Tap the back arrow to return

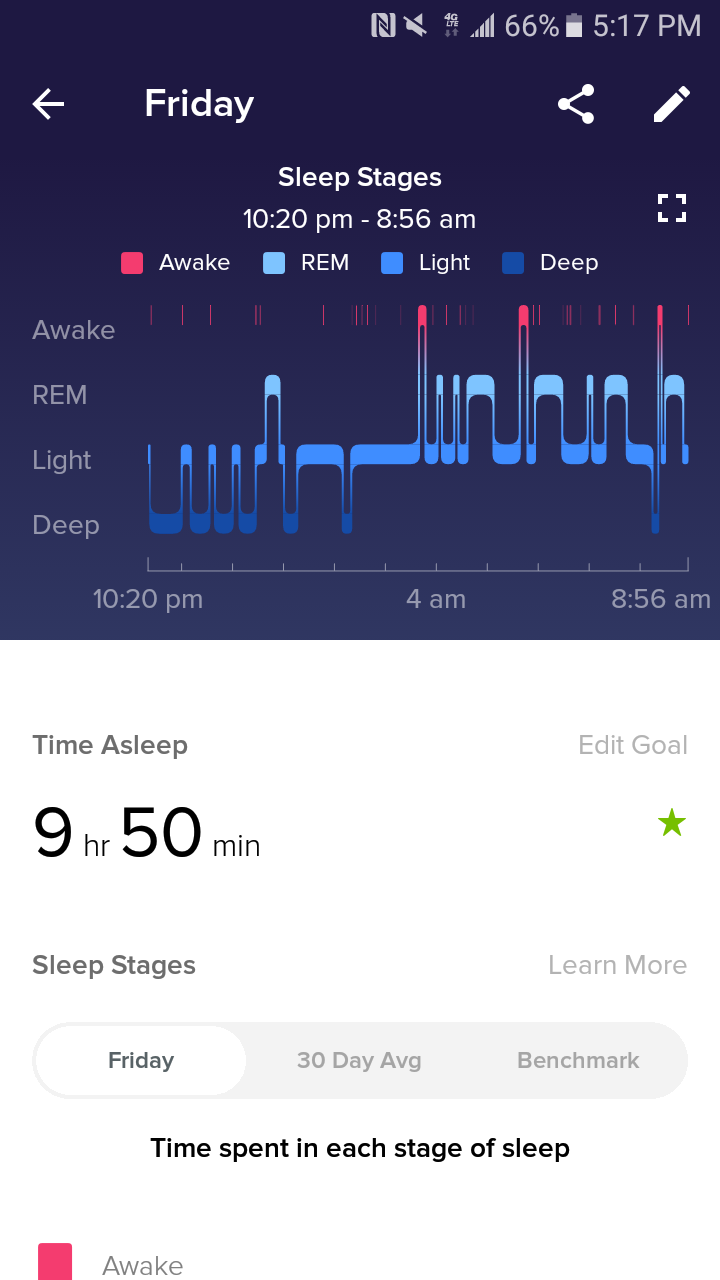click(47, 103)
